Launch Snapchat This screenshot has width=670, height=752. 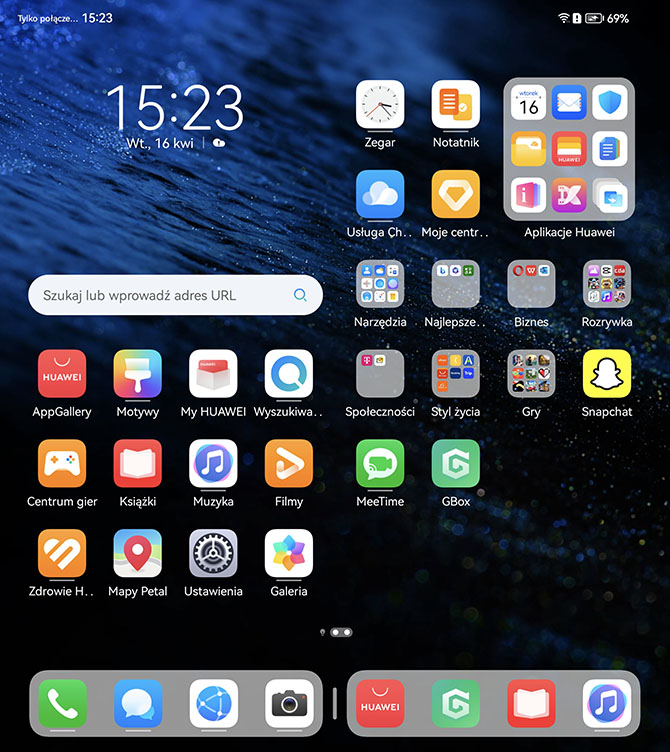[x=607, y=374]
